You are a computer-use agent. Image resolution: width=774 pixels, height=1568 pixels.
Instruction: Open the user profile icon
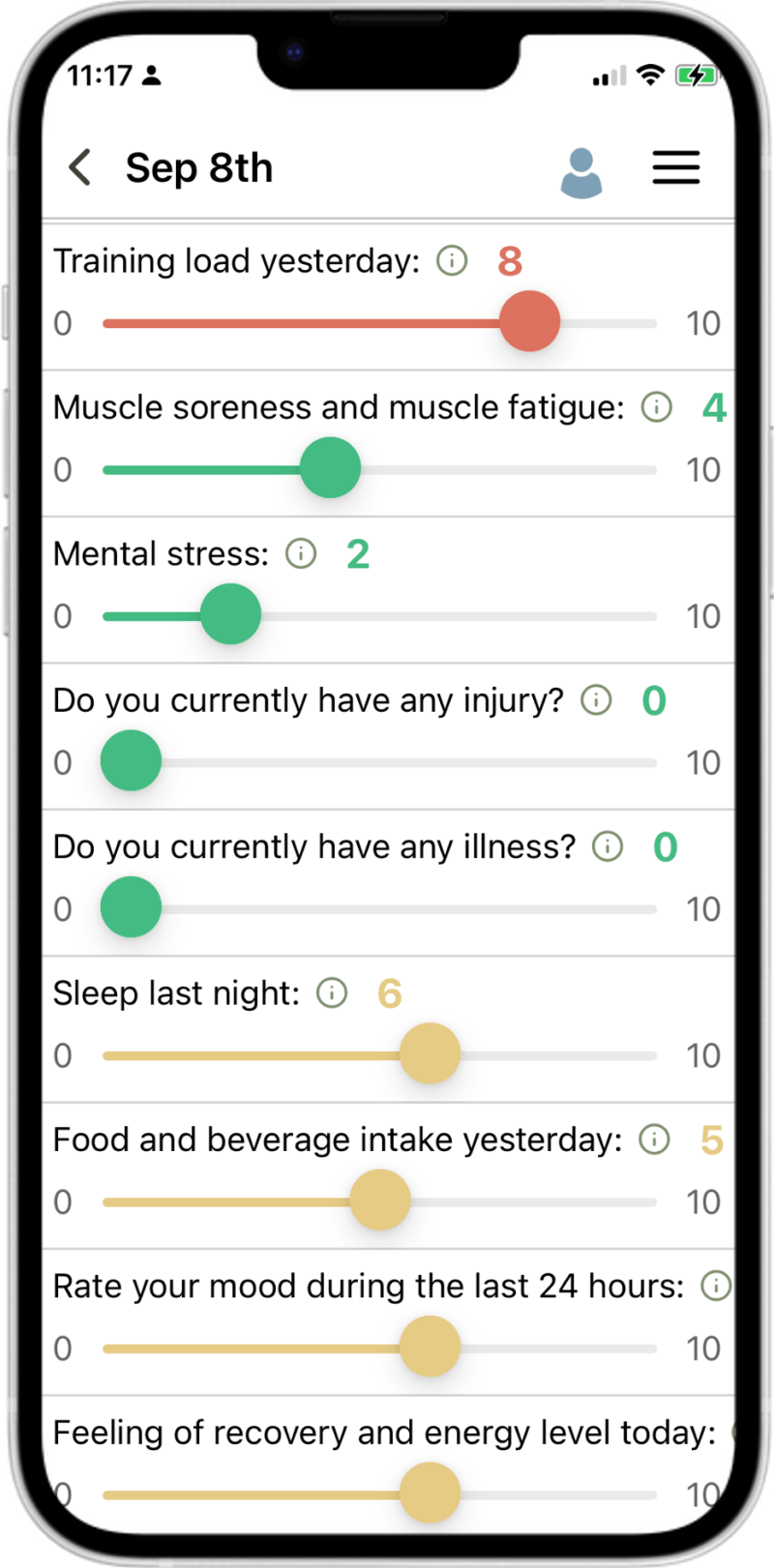point(581,173)
